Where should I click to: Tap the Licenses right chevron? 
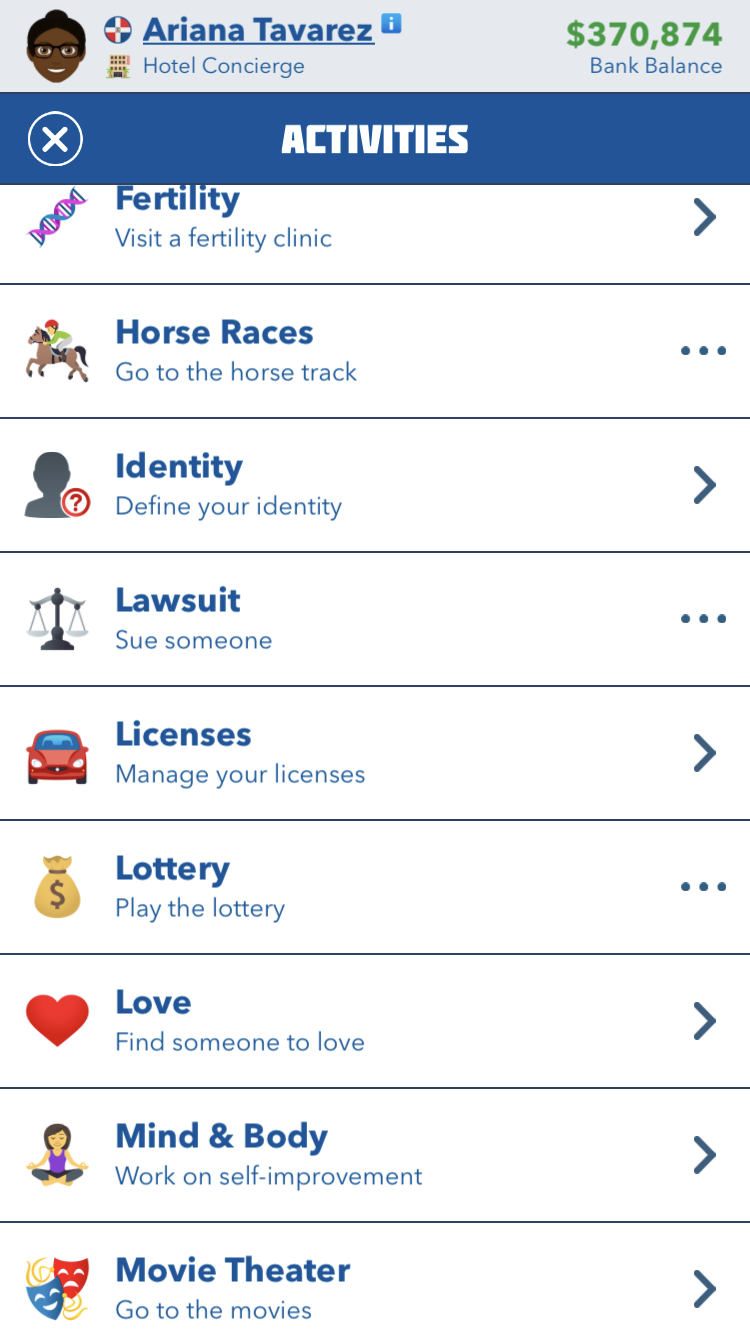(x=704, y=752)
